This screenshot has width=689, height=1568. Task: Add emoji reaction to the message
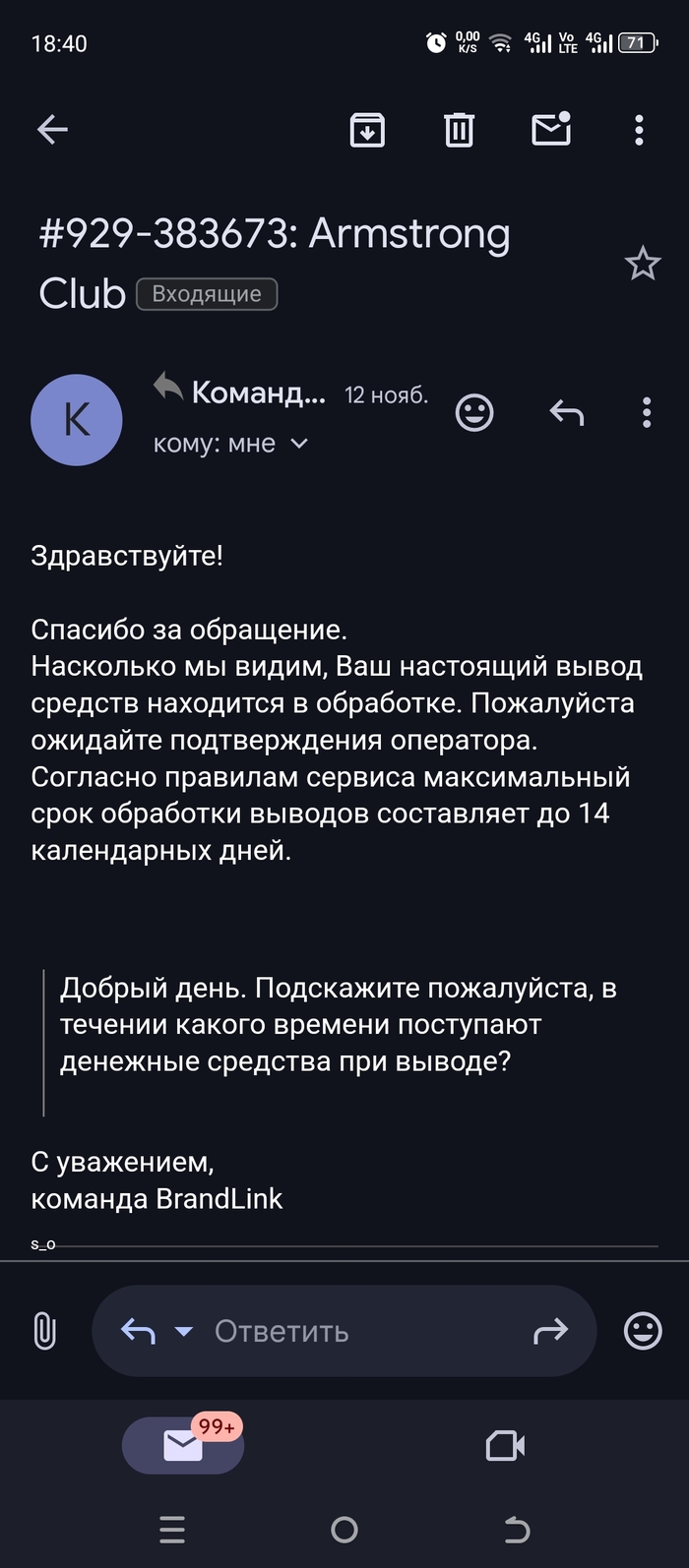[x=474, y=412]
